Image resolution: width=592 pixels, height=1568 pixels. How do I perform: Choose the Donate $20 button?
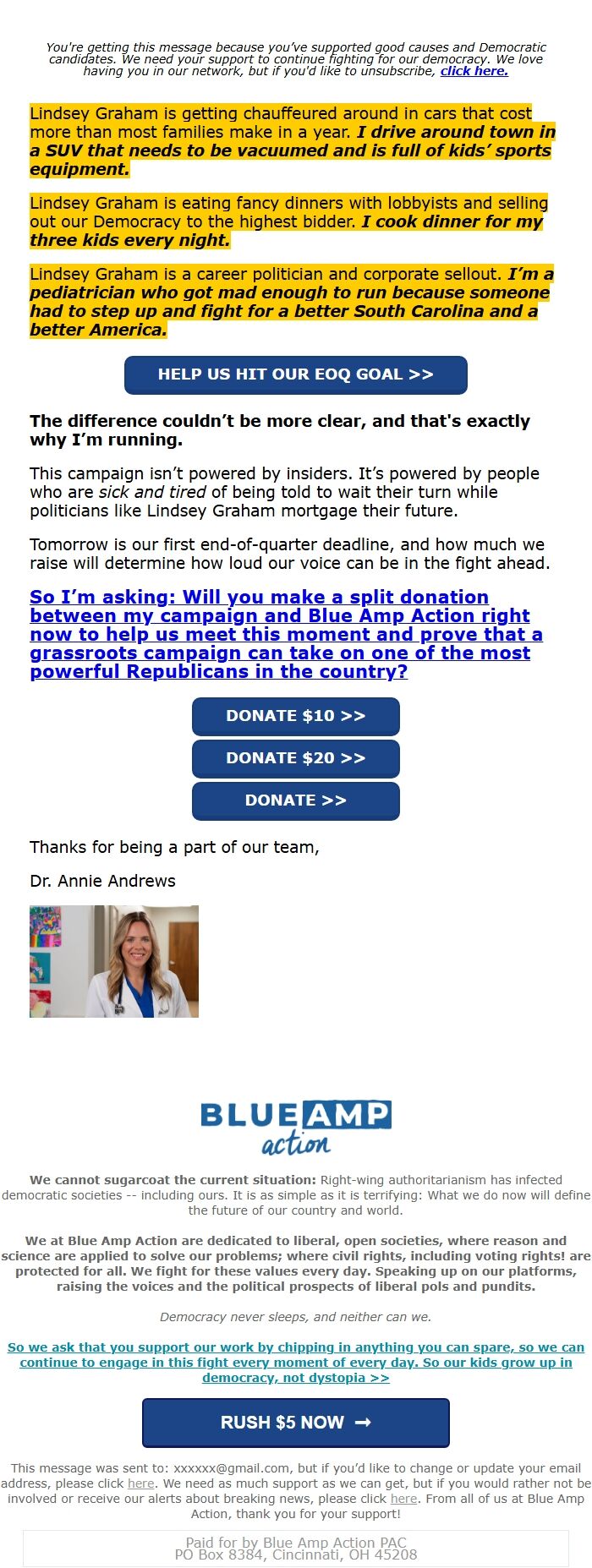(295, 758)
